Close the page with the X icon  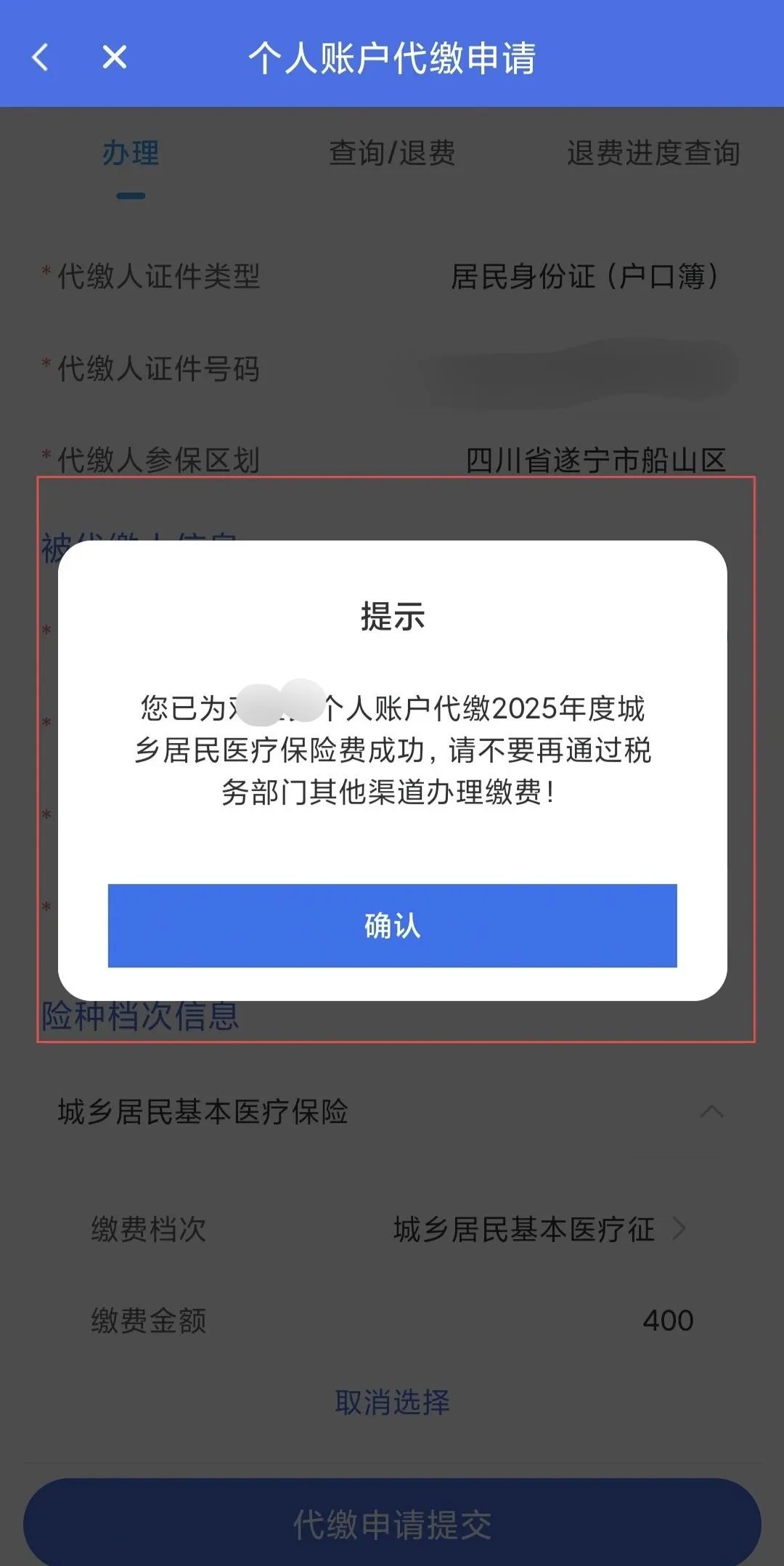click(115, 57)
